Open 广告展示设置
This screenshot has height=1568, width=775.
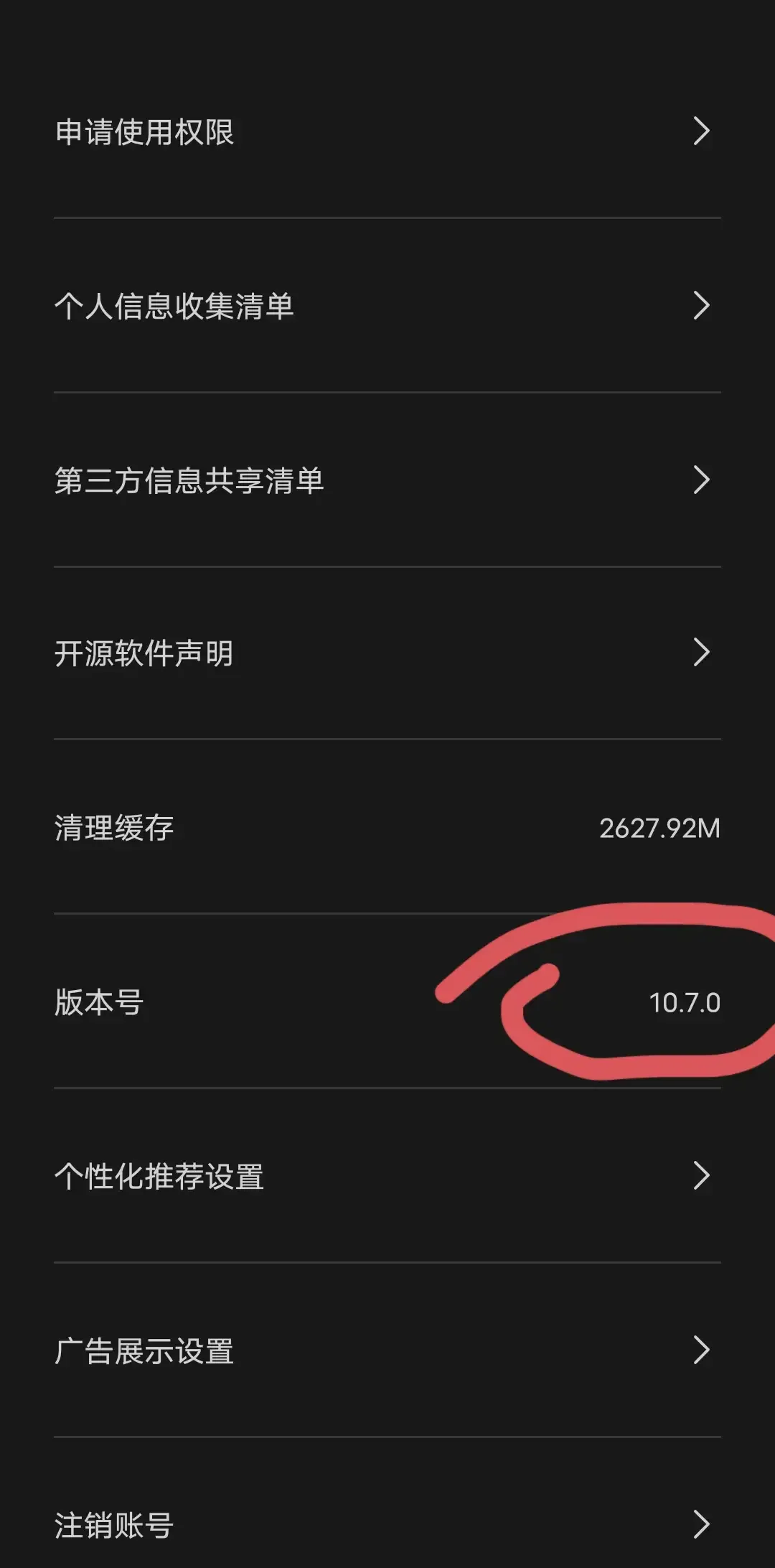click(387, 1350)
